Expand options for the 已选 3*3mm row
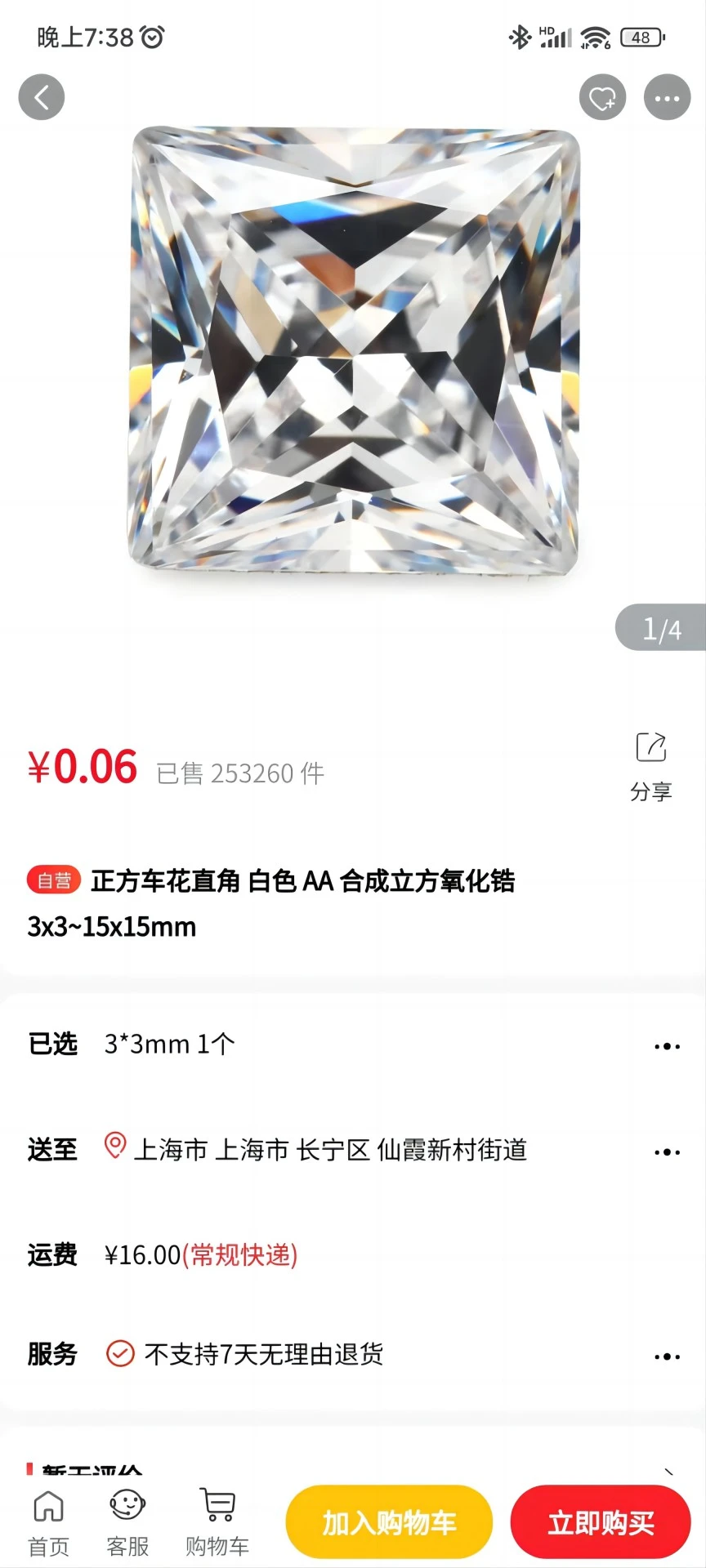Viewport: 706px width, 1568px height. coord(667,1045)
